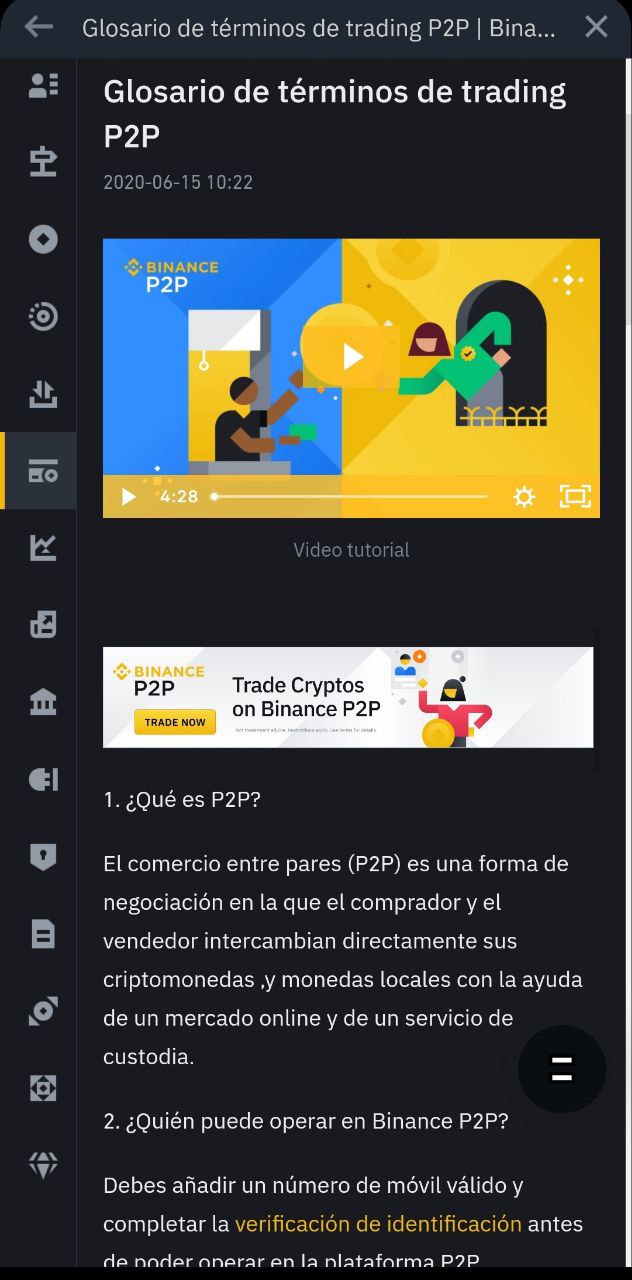
Task: Open the user account sidebar icon
Action: click(43, 85)
